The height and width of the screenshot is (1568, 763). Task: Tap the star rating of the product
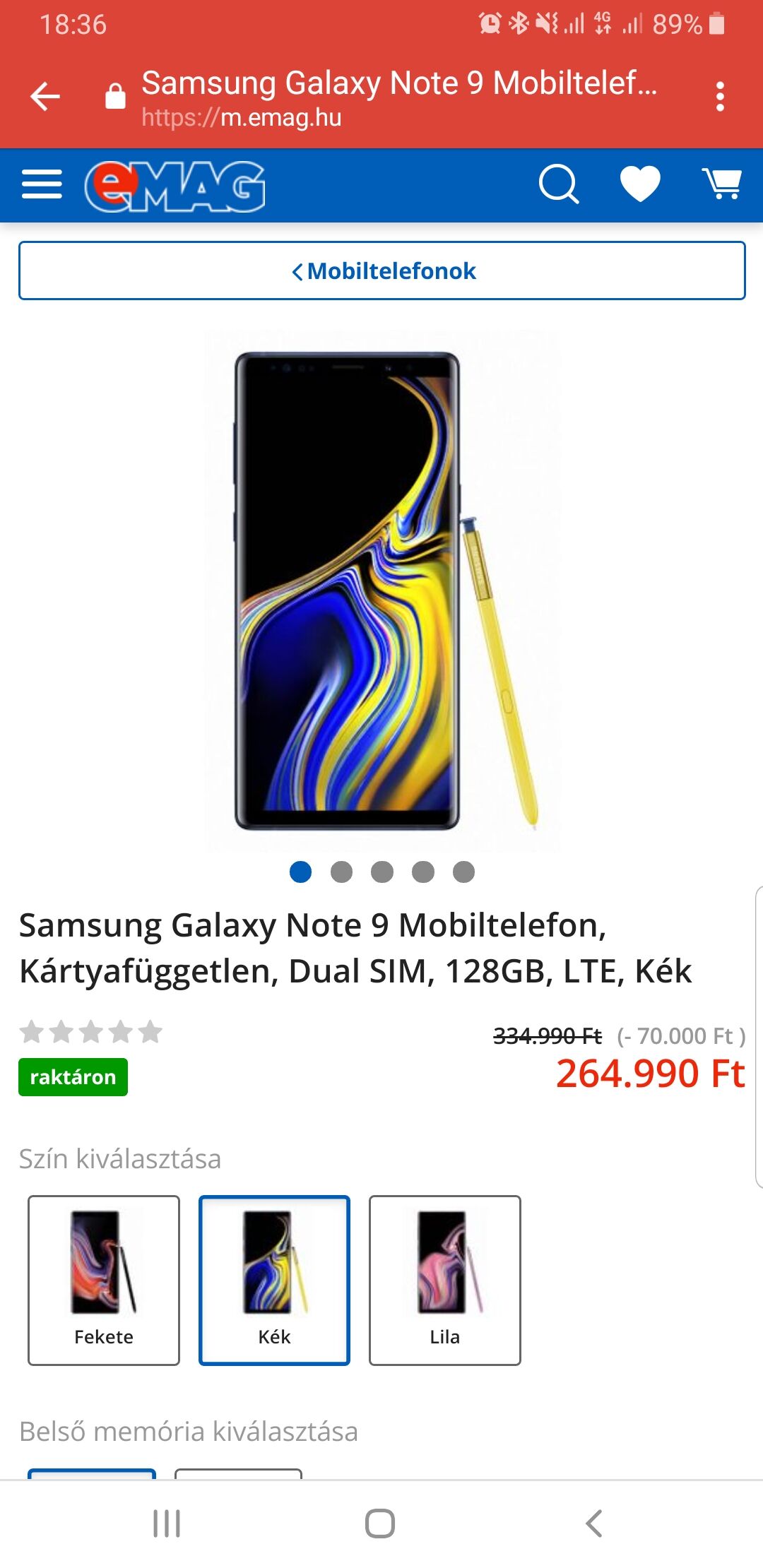pyautogui.click(x=91, y=1032)
